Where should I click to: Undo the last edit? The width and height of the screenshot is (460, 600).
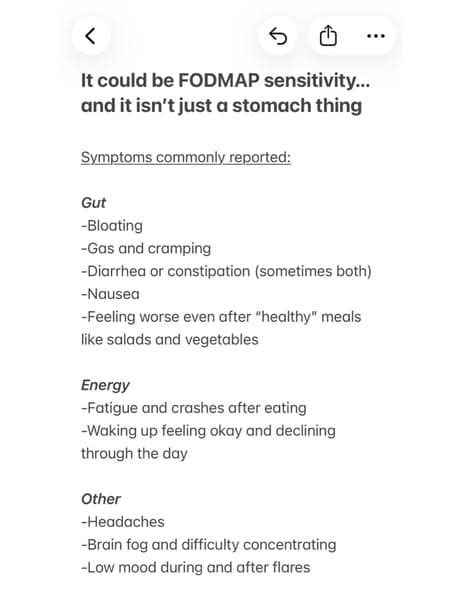coord(278,36)
